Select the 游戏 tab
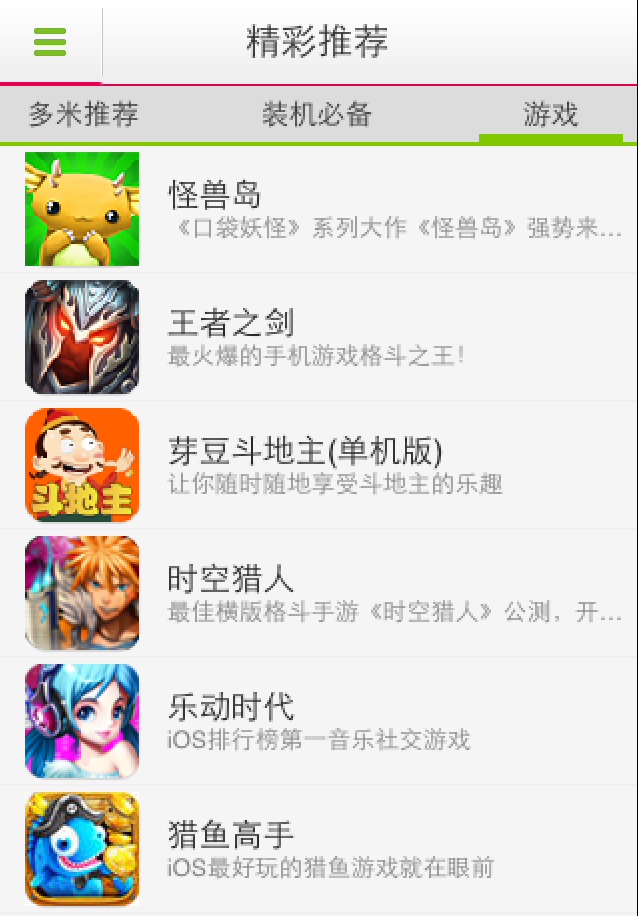This screenshot has height=916, width=638. (x=551, y=114)
